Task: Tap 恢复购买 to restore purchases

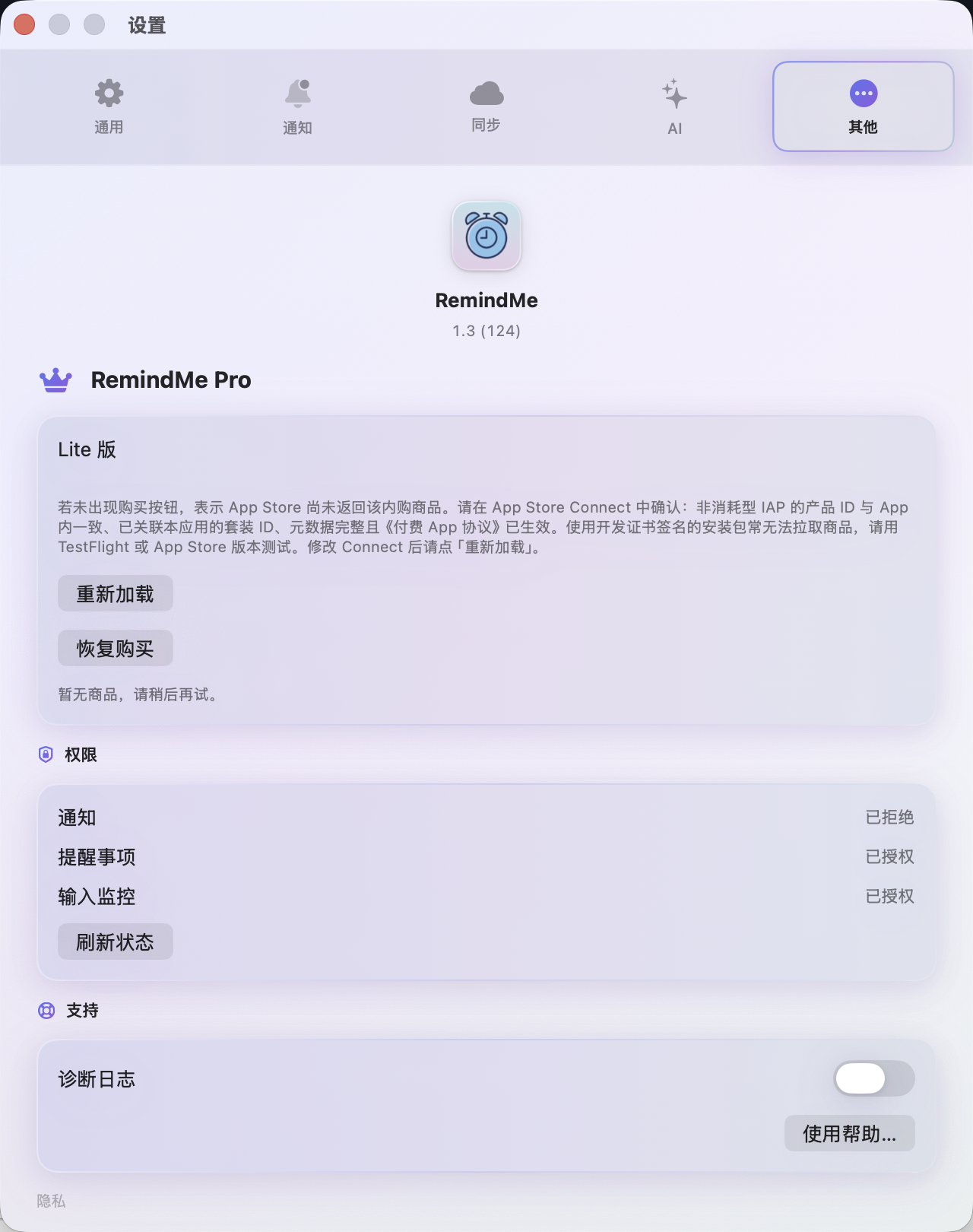Action: (116, 648)
